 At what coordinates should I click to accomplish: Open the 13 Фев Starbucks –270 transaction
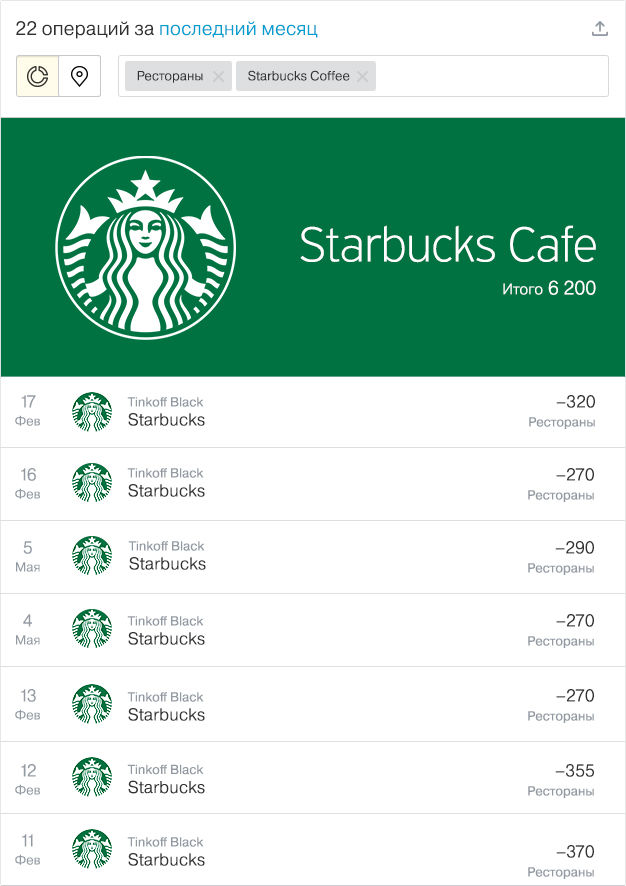(x=313, y=705)
